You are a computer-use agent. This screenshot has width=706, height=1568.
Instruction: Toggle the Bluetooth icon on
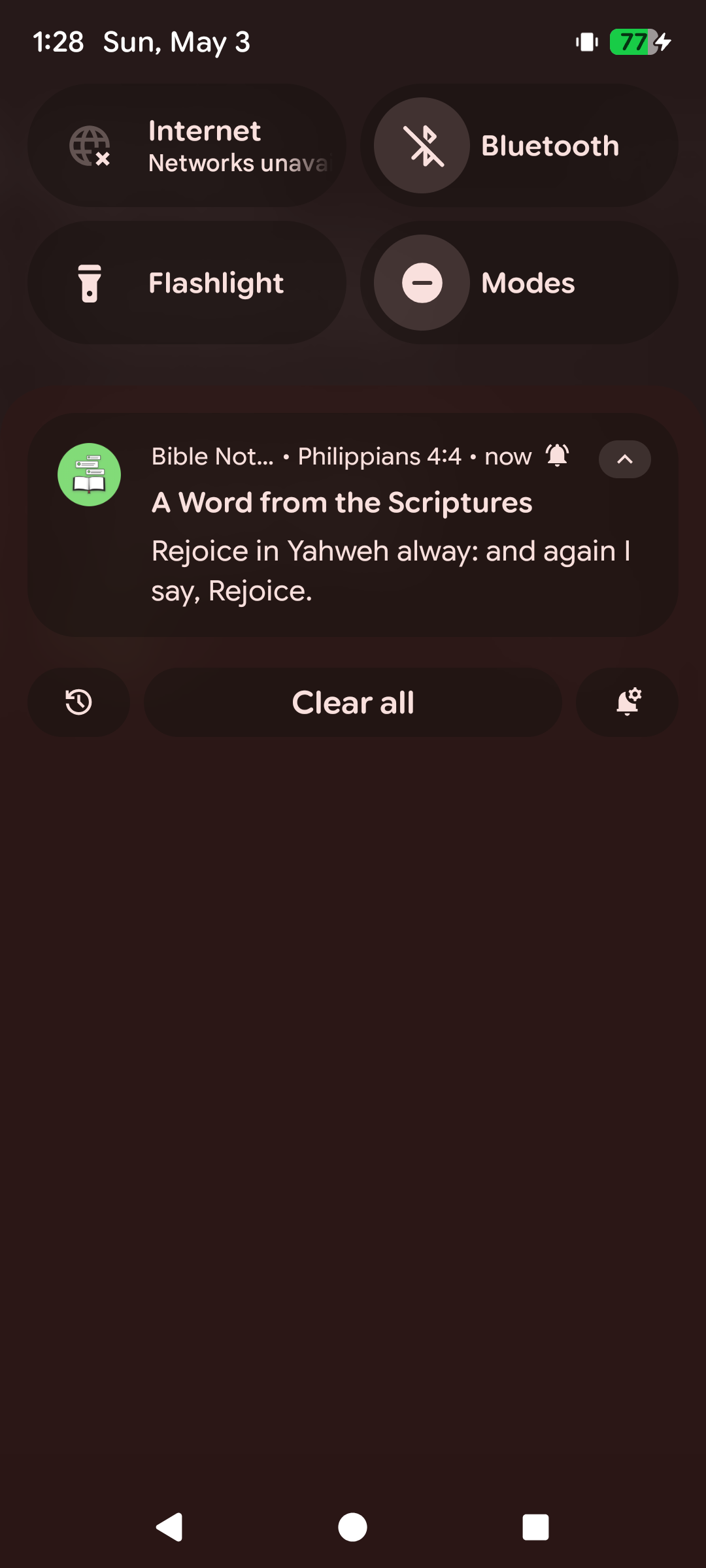click(x=422, y=146)
